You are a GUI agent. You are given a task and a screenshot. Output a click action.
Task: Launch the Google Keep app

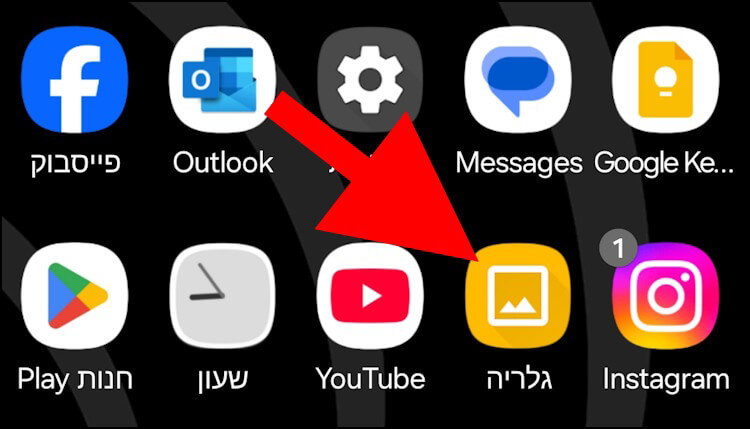(x=665, y=78)
